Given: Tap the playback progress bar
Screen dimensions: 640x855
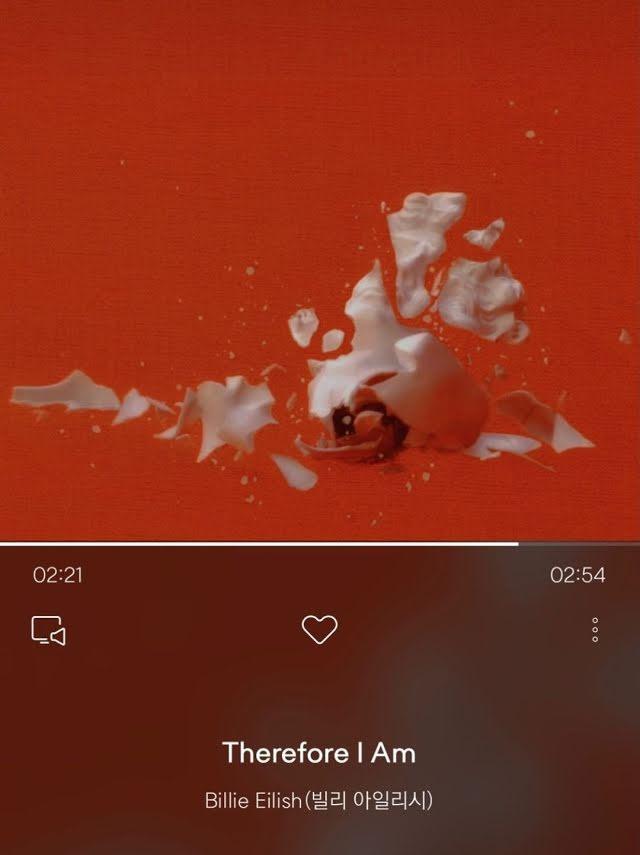Looking at the screenshot, I should click(320, 544).
